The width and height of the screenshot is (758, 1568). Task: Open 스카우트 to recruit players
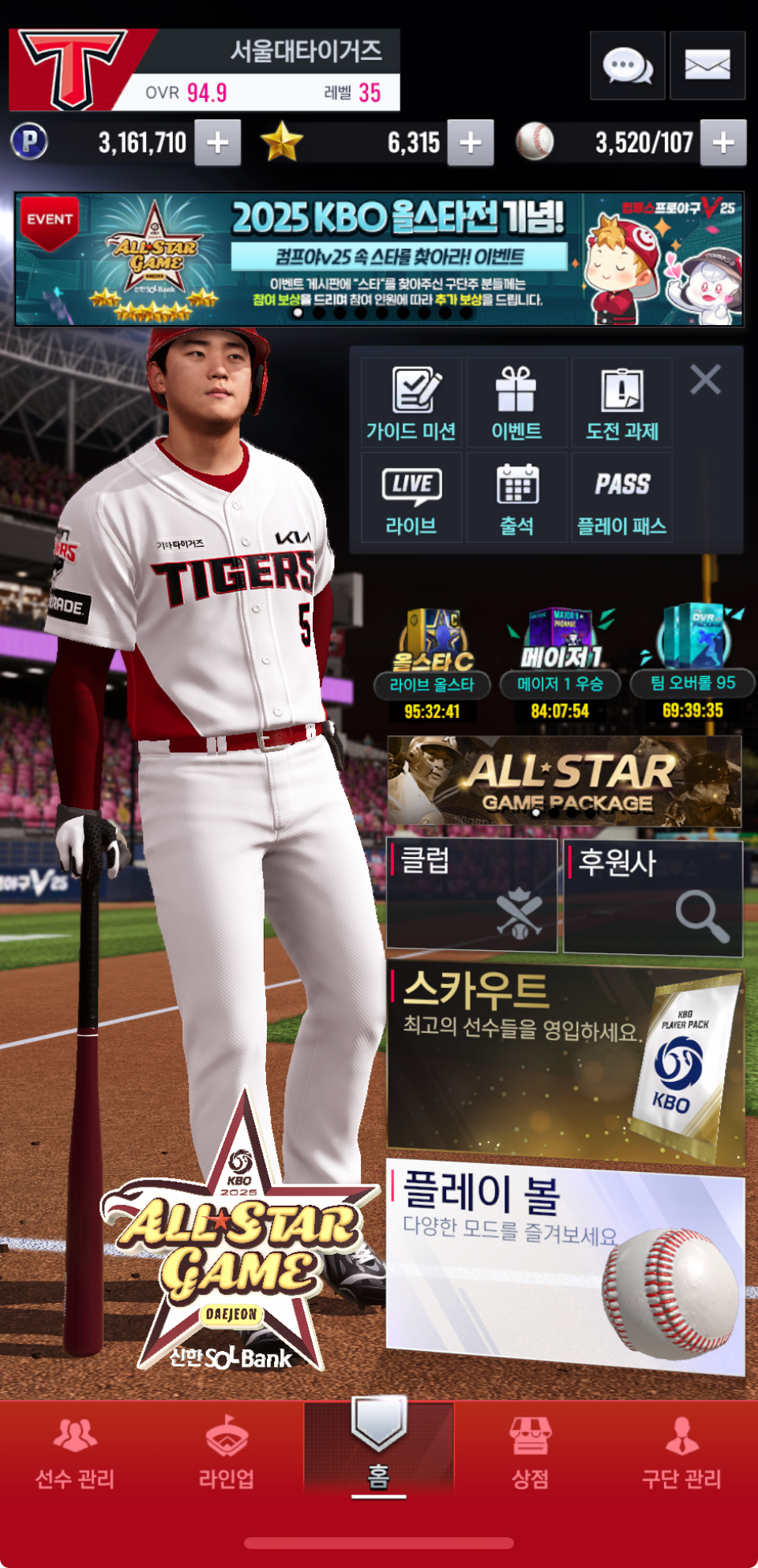[565, 1063]
